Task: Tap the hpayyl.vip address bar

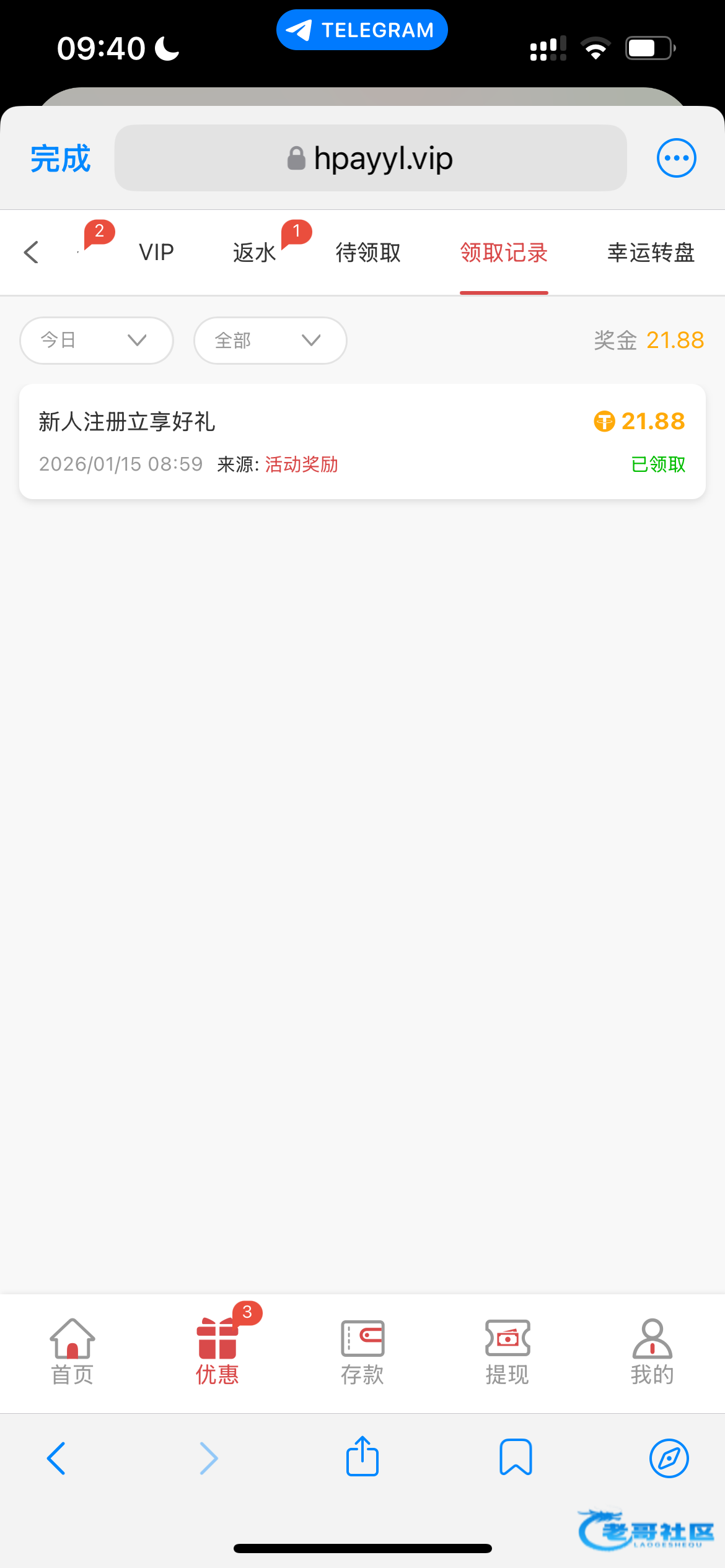Action: pyautogui.click(x=371, y=159)
